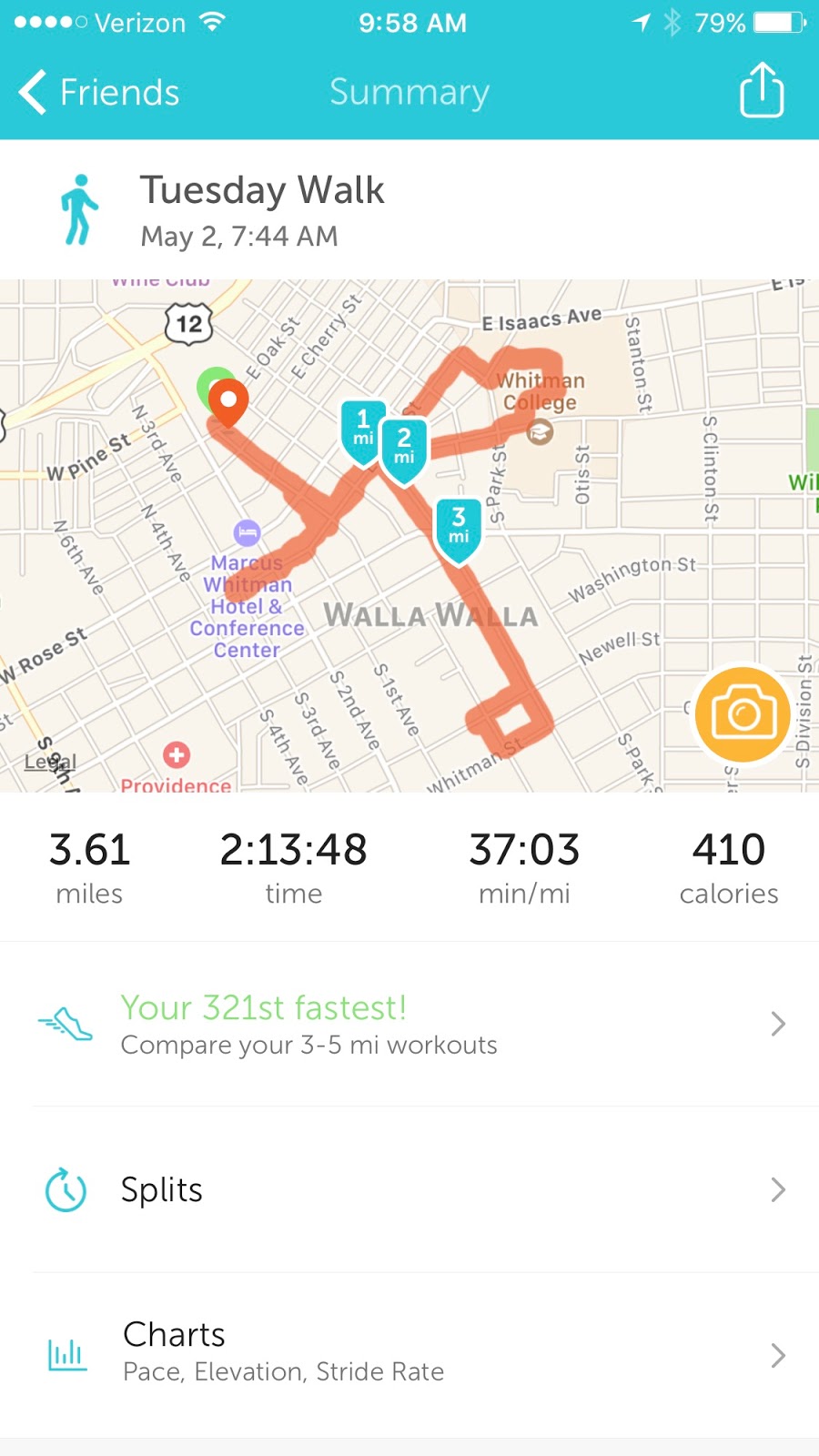Open the Tuesday Walk route map
Viewport: 819px width, 1456px height.
click(x=409, y=535)
